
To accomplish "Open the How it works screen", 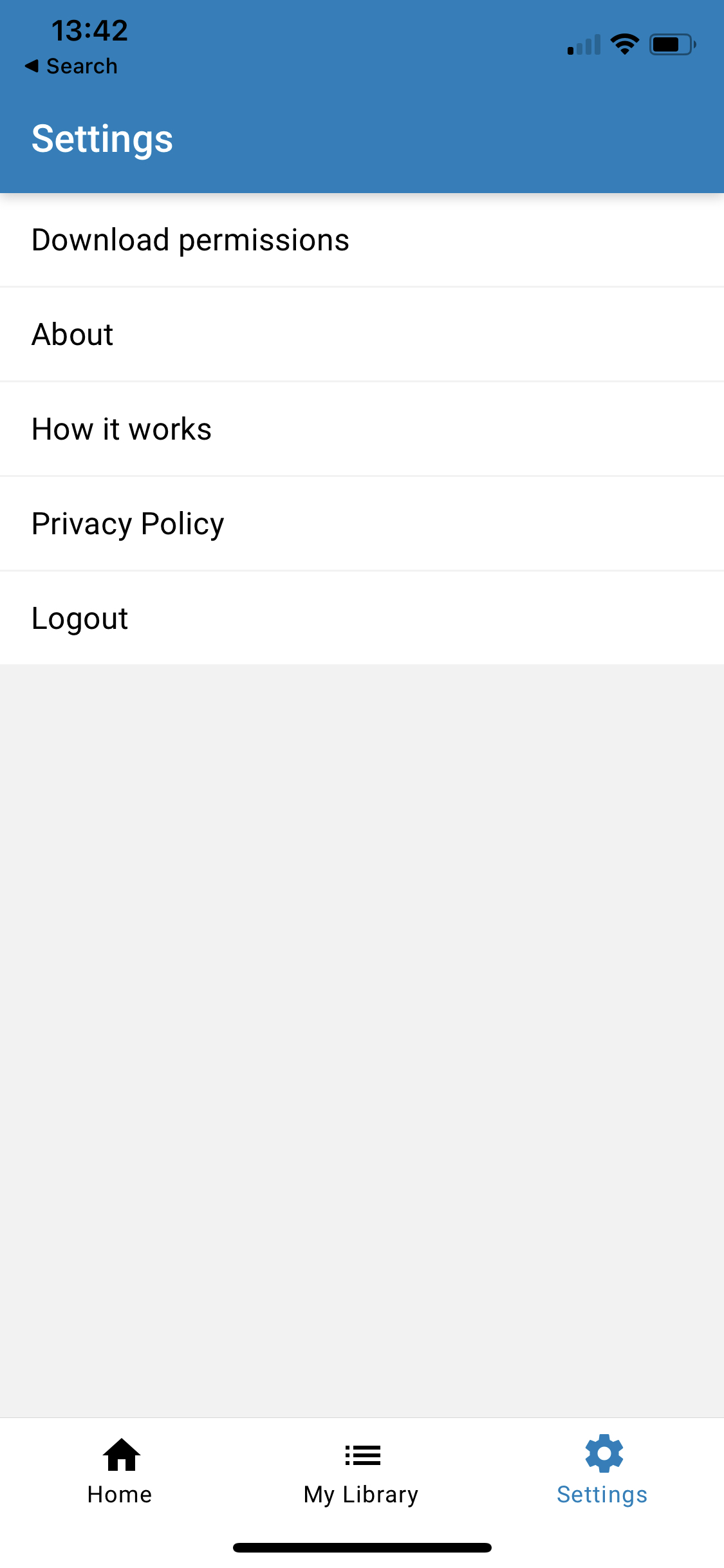I will click(122, 428).
